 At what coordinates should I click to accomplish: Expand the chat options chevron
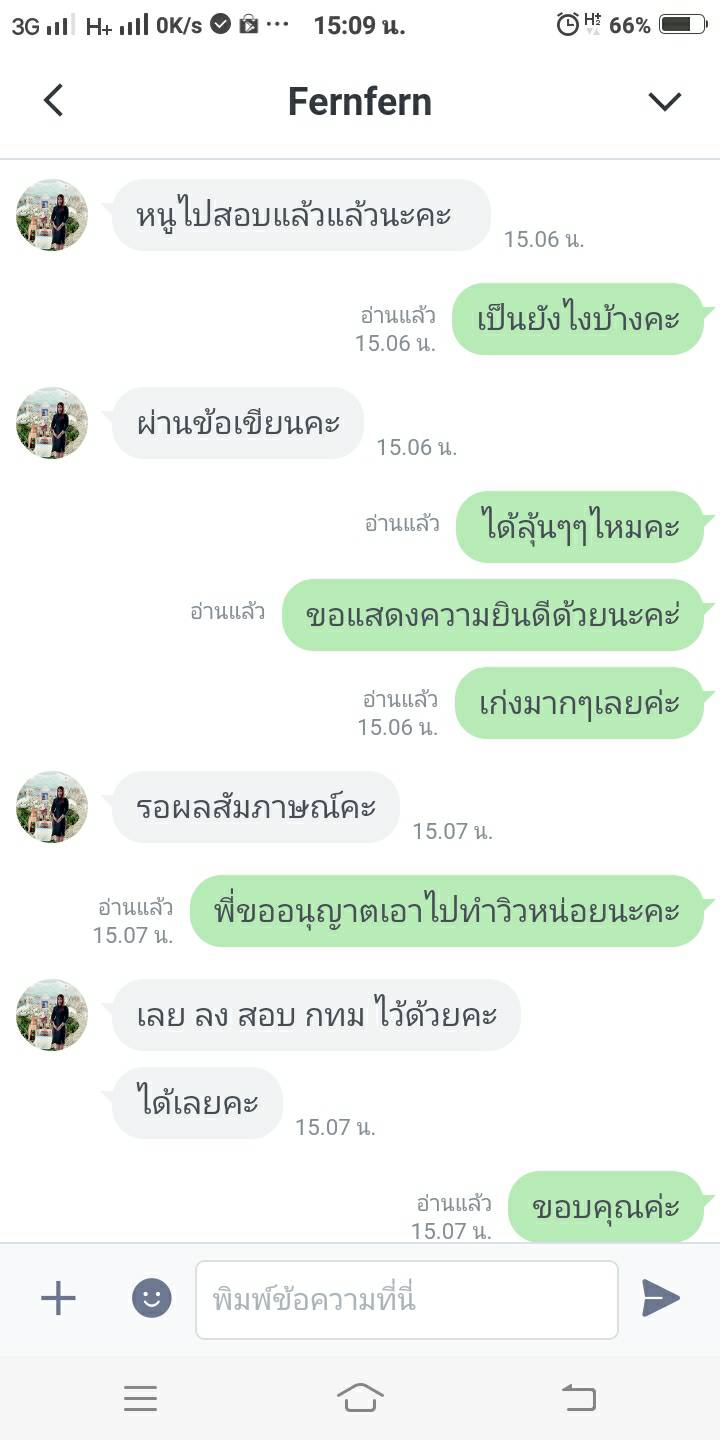(x=664, y=101)
